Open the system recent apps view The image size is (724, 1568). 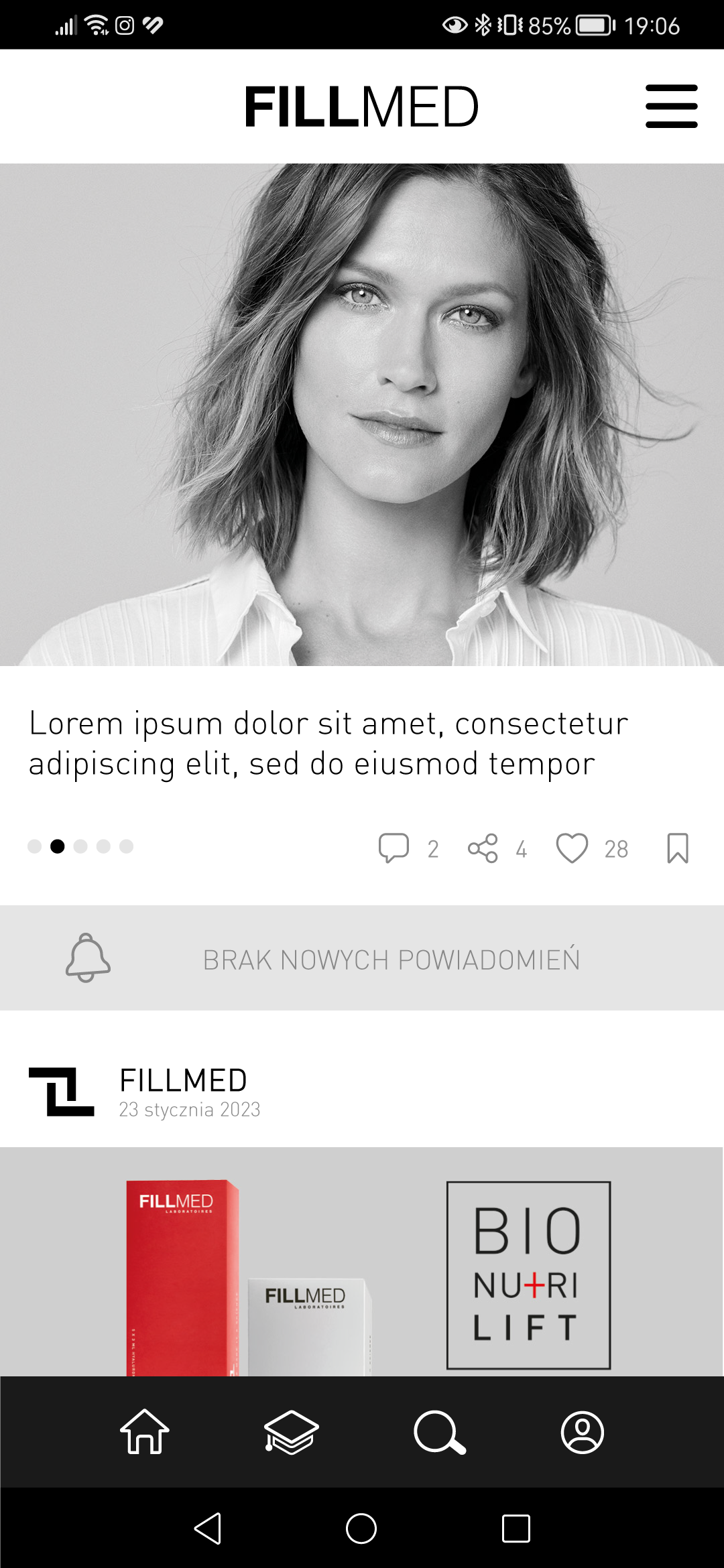click(516, 1528)
